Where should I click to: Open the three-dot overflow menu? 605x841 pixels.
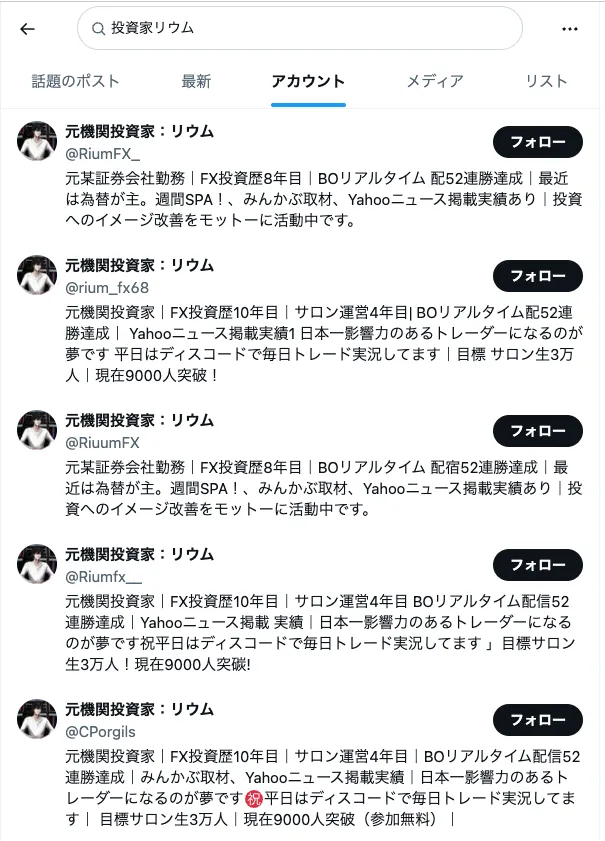click(x=570, y=29)
